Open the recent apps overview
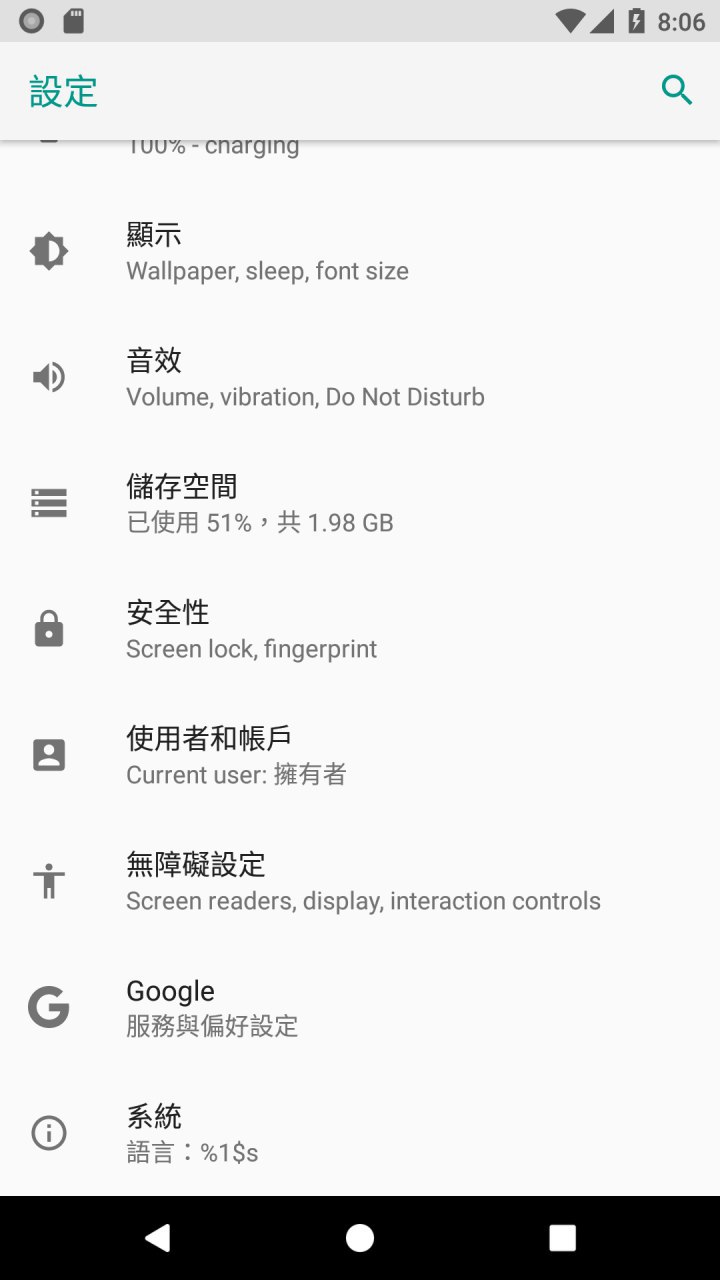Image resolution: width=720 pixels, height=1280 pixels. point(562,1238)
